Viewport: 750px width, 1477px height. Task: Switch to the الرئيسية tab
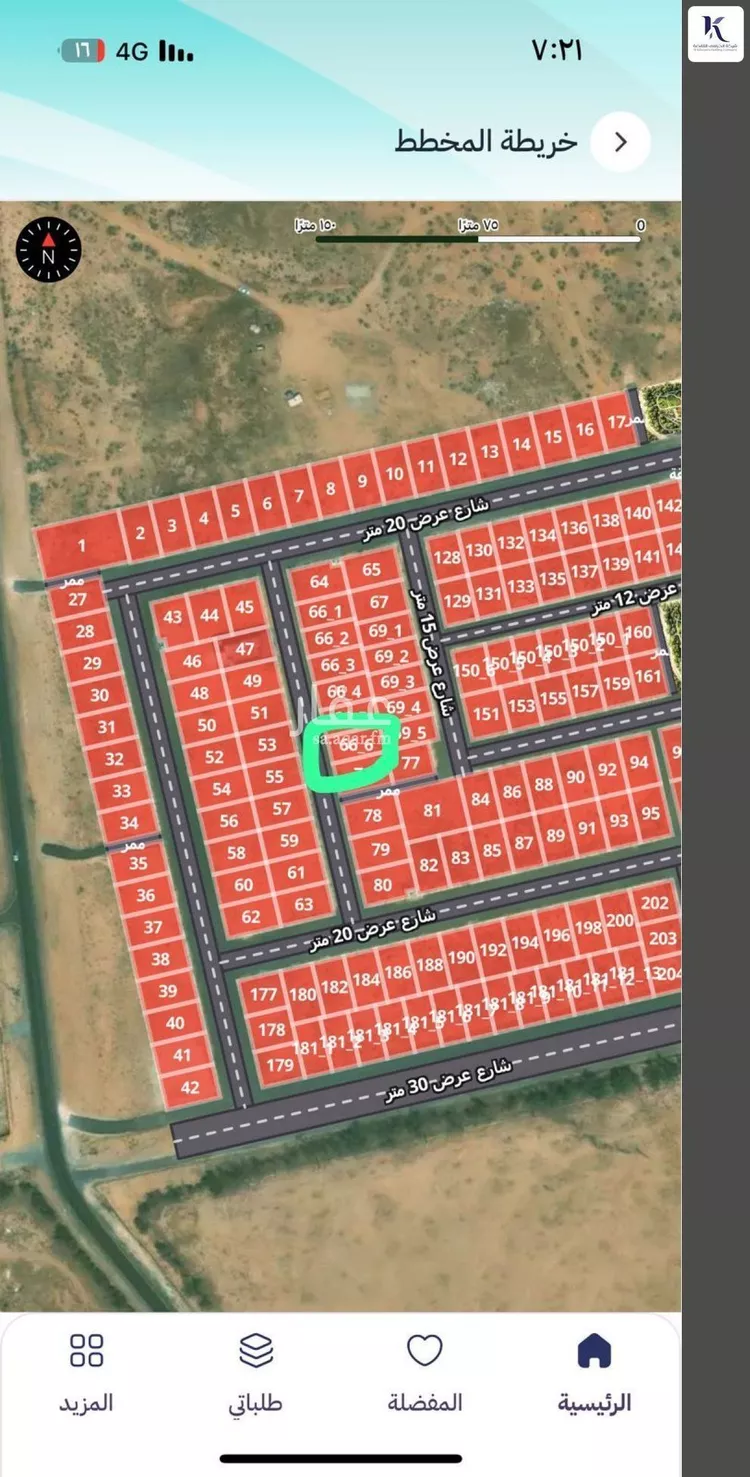[x=594, y=1374]
